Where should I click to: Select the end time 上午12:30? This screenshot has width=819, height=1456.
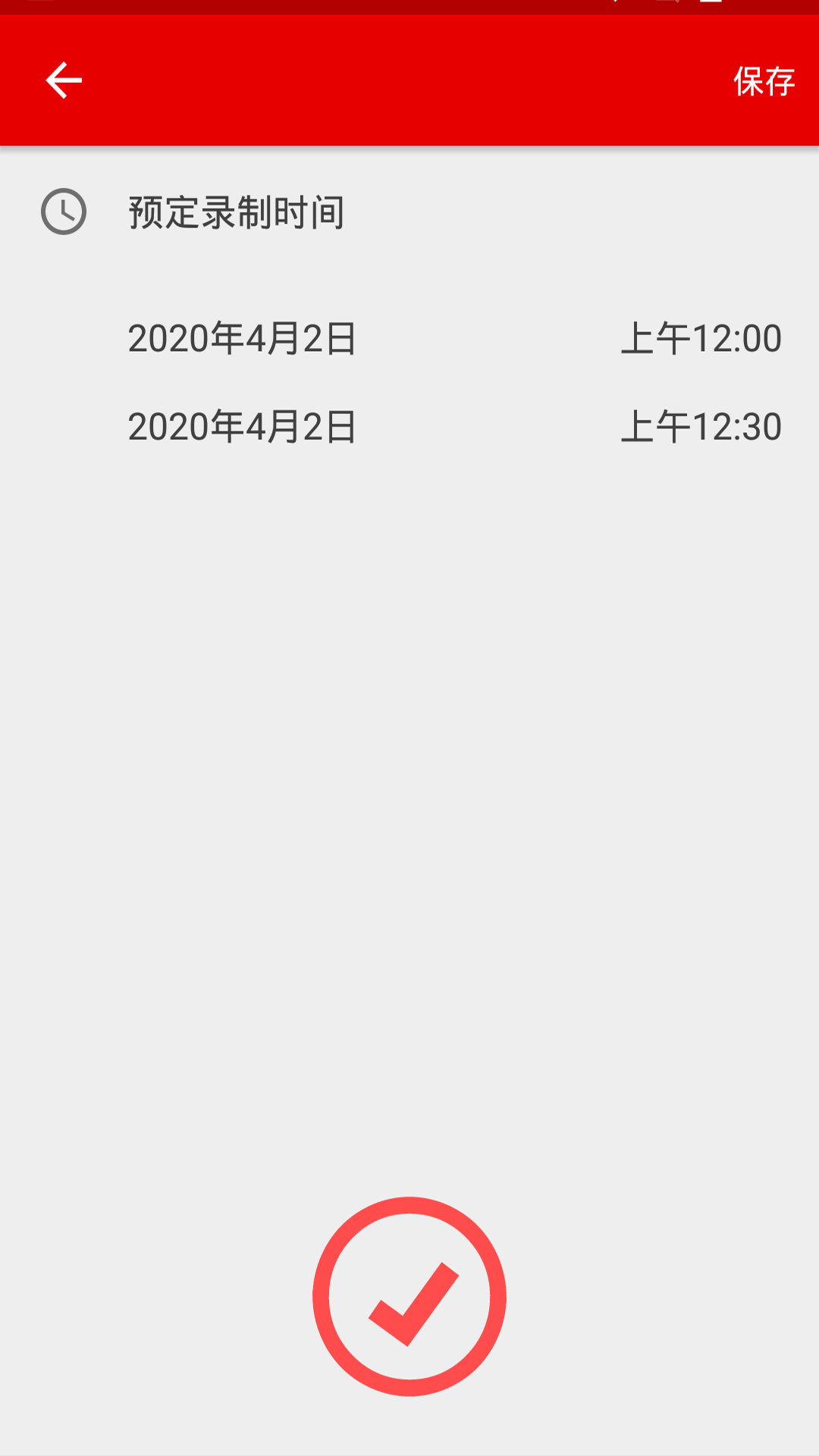704,426
